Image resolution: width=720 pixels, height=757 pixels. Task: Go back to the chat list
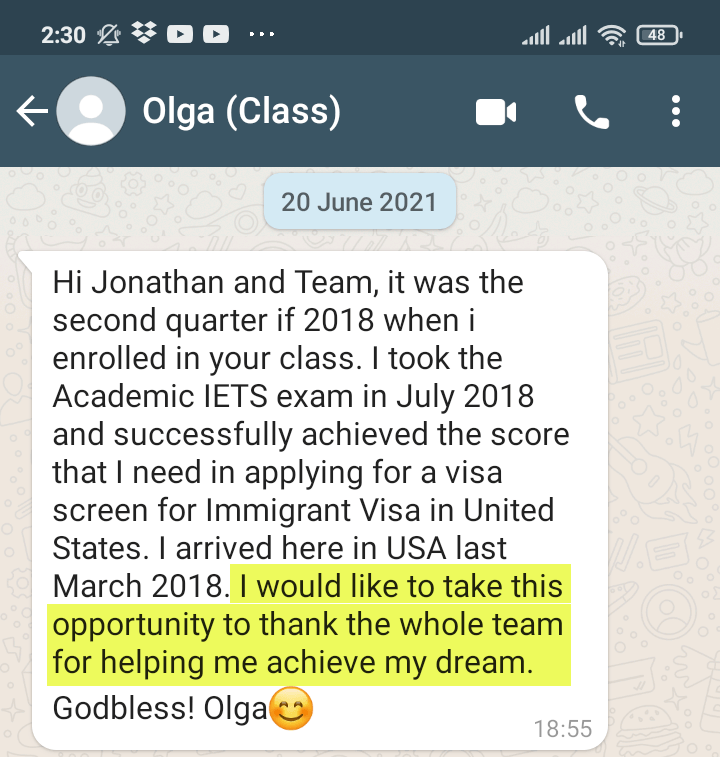32,111
